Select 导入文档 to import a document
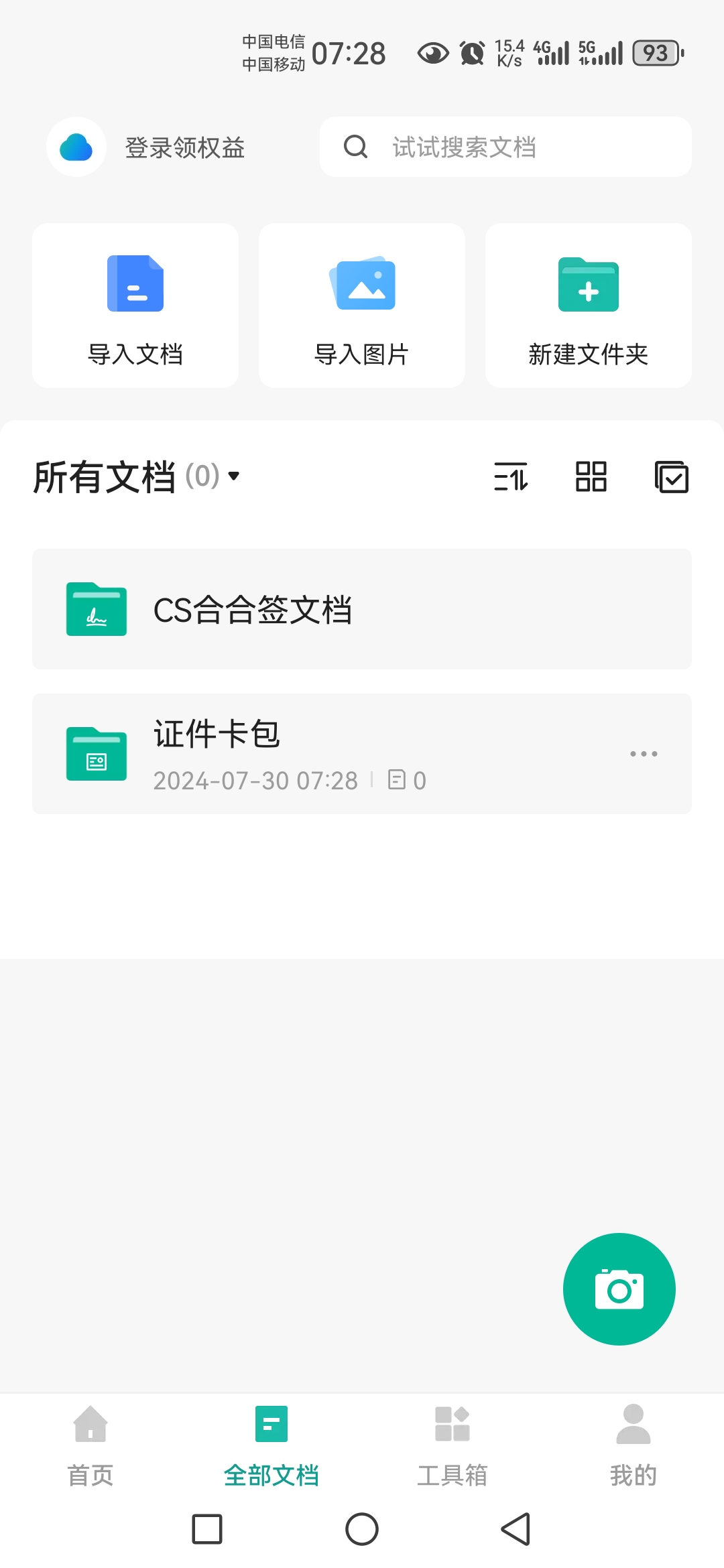Screen dimensions: 724x1568 tap(135, 306)
